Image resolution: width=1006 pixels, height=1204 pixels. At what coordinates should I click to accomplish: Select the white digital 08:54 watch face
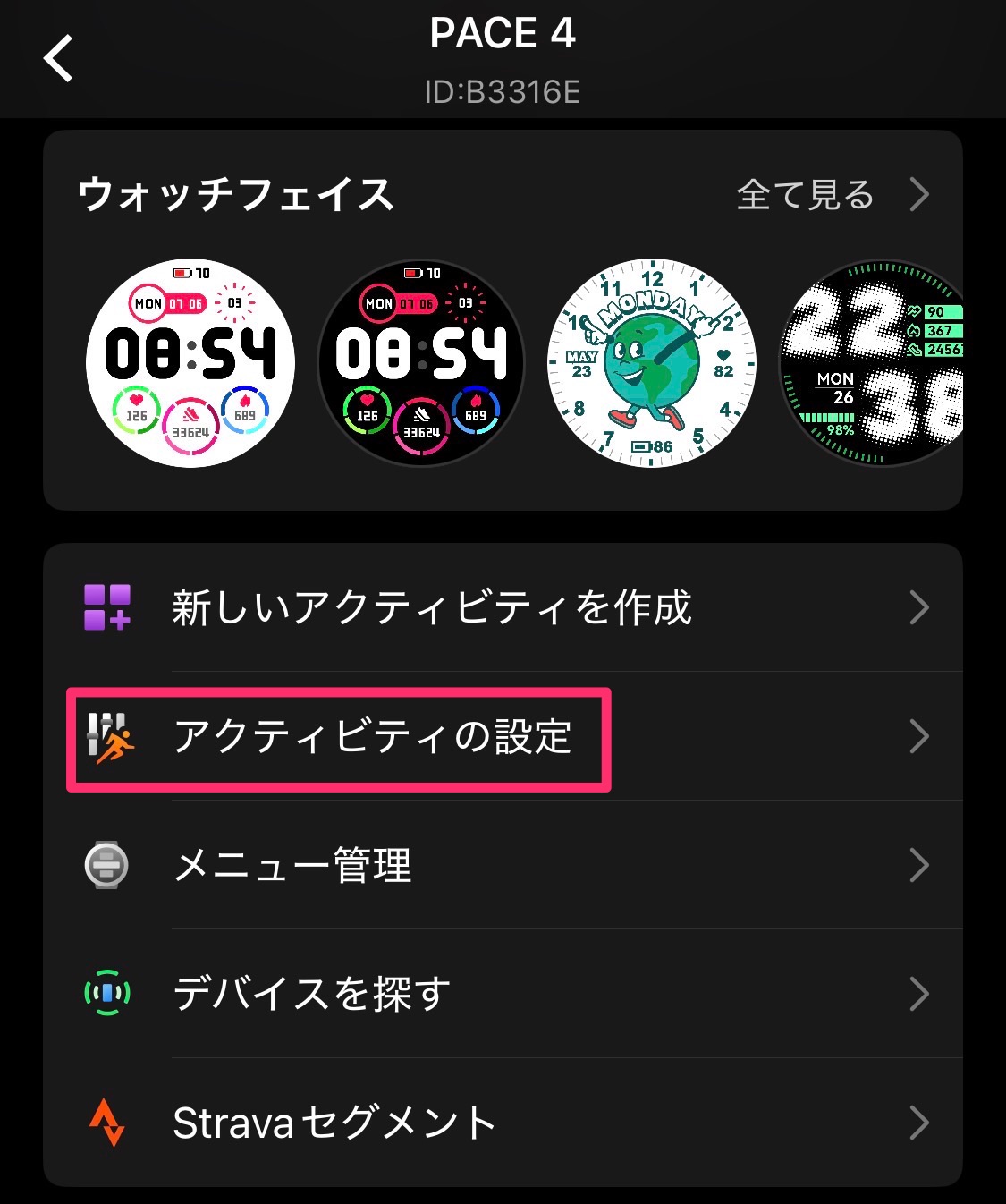click(x=190, y=363)
